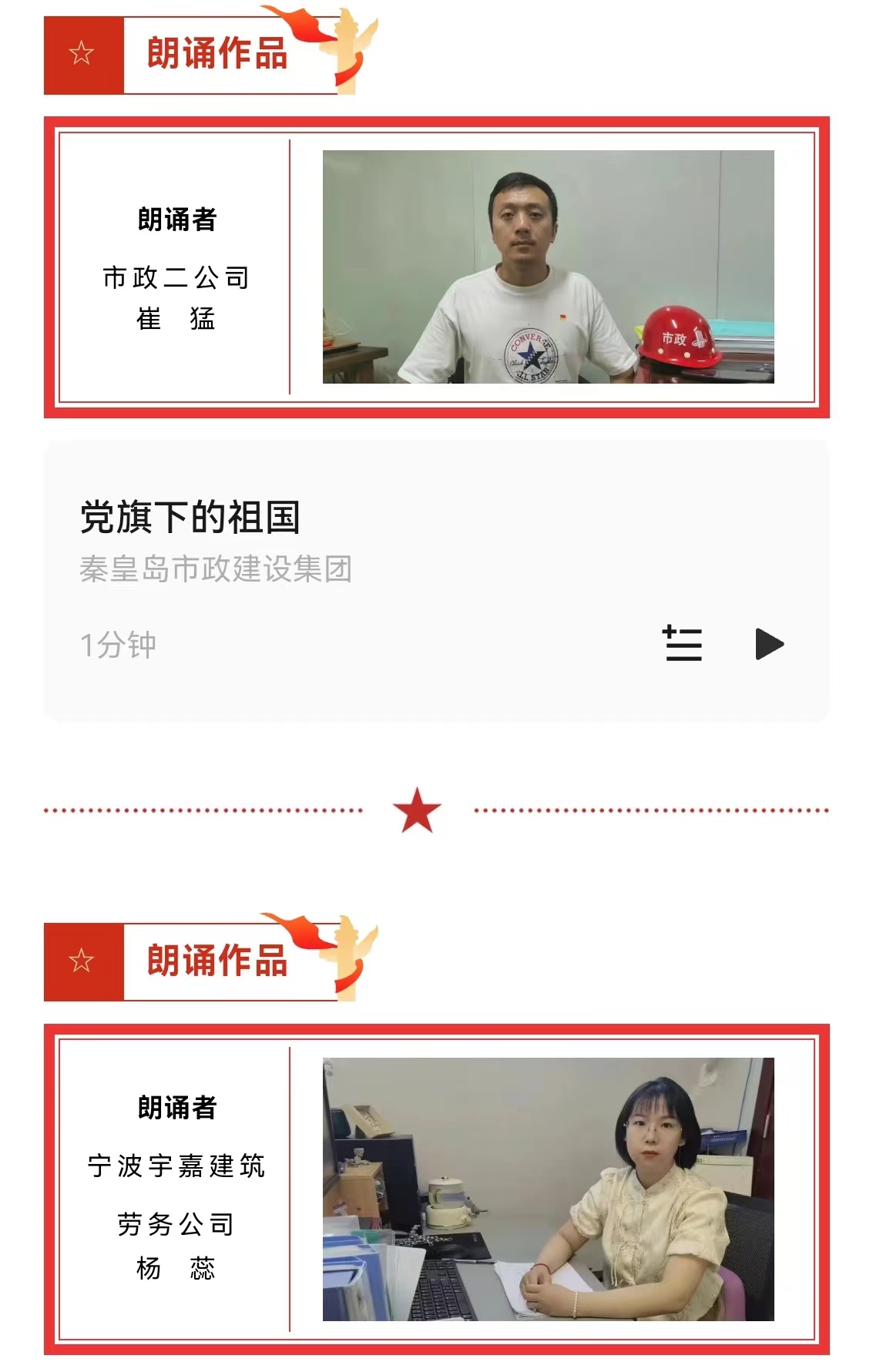Add 党旗下的祖国 to the listening queue
Viewport: 873px width, 1372px height.
683,644
